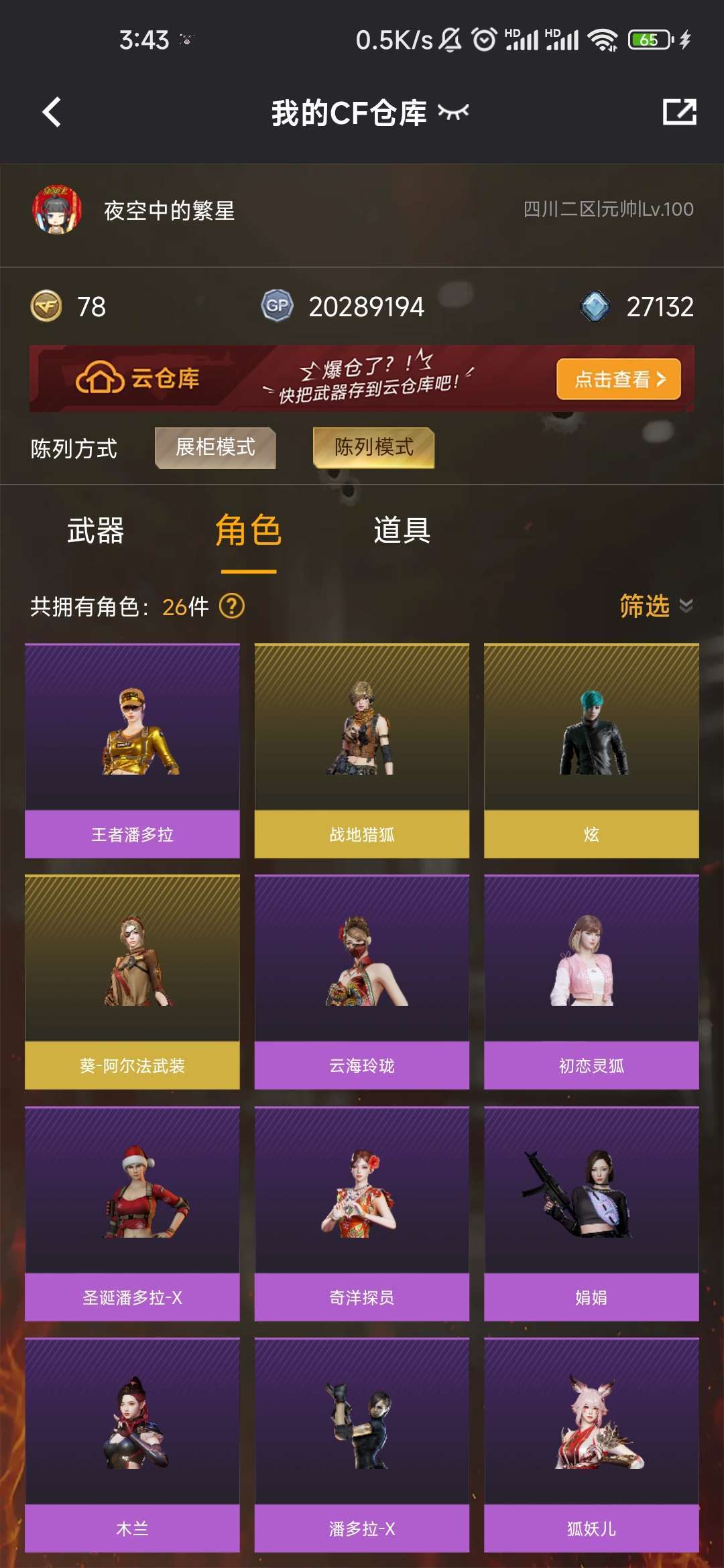
Task: Open the 娟娟 character card
Action: 591,1213
